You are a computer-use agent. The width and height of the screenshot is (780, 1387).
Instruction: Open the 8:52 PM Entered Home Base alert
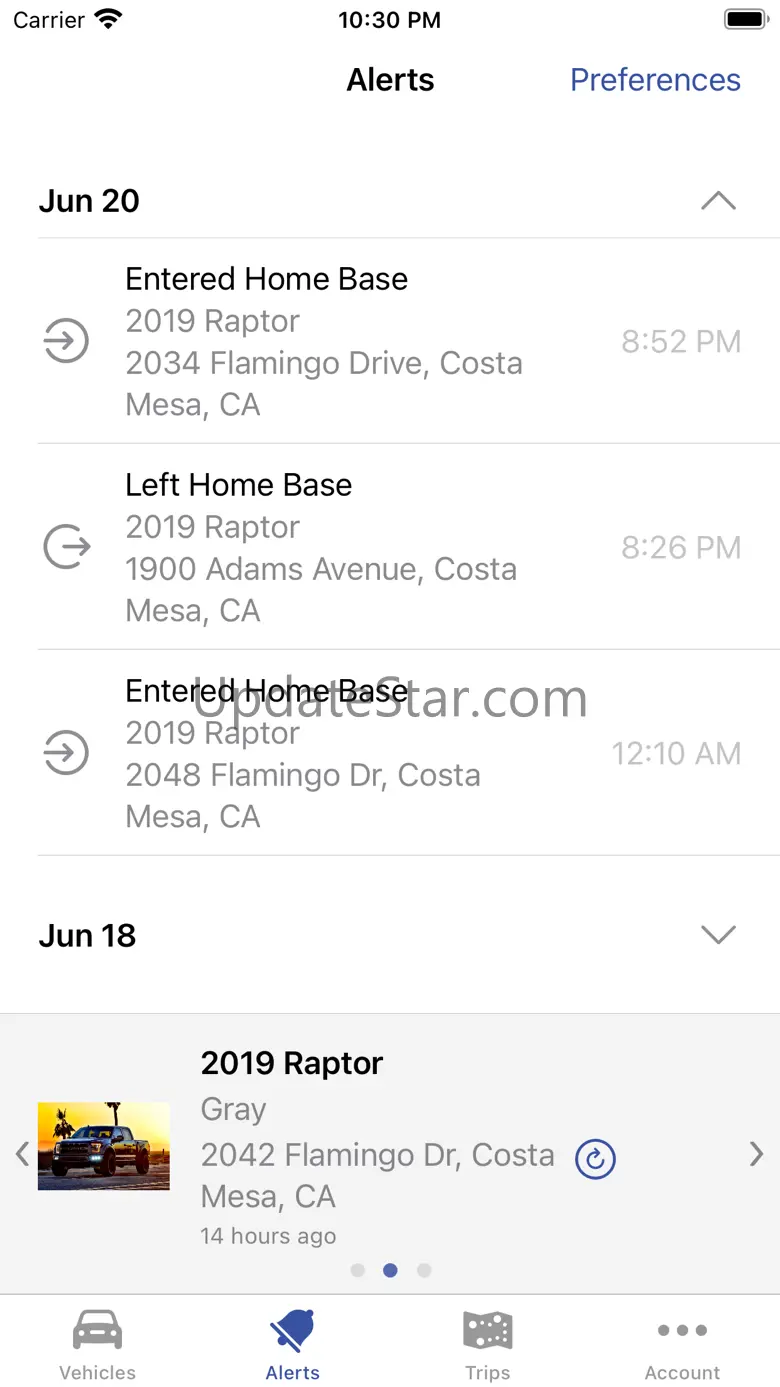[390, 341]
